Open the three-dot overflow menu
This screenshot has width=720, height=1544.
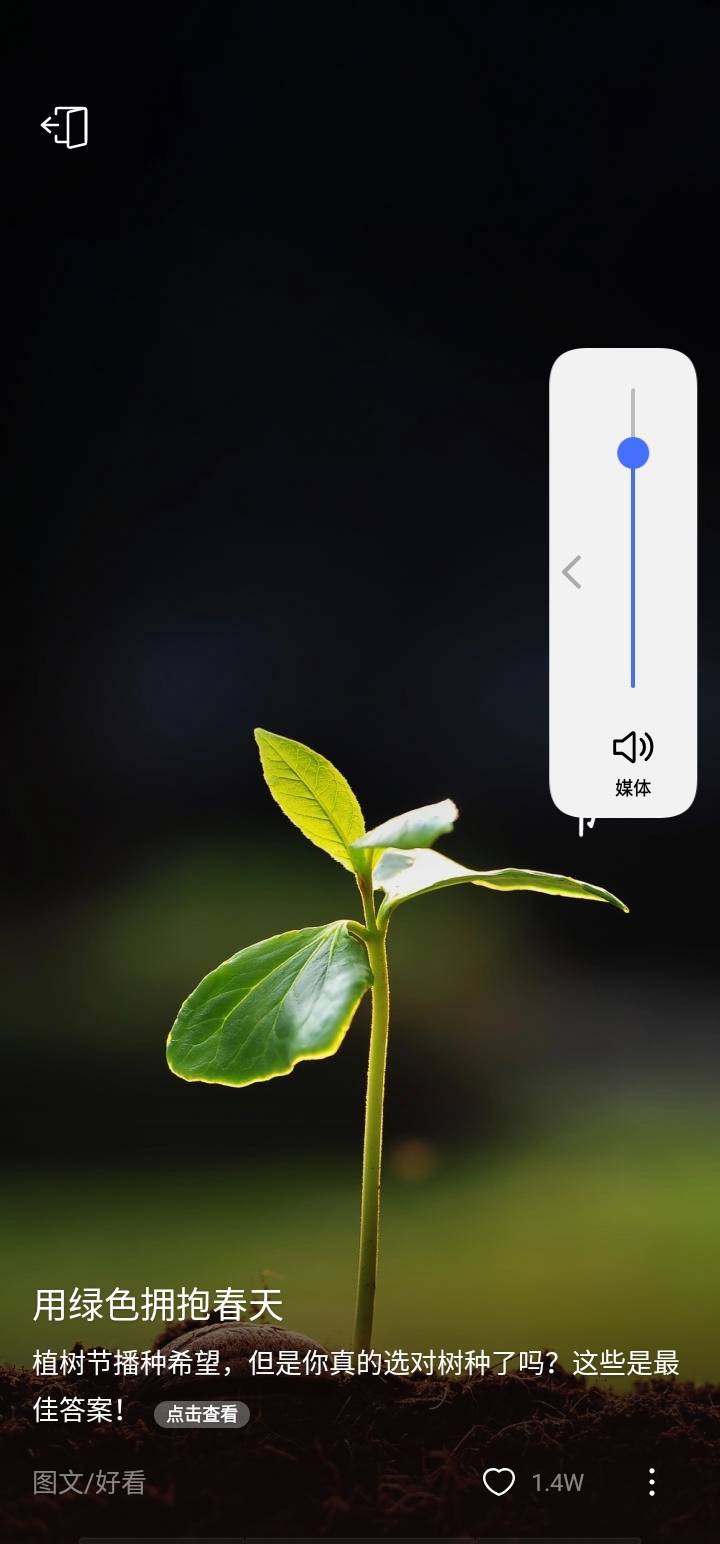tap(652, 1482)
